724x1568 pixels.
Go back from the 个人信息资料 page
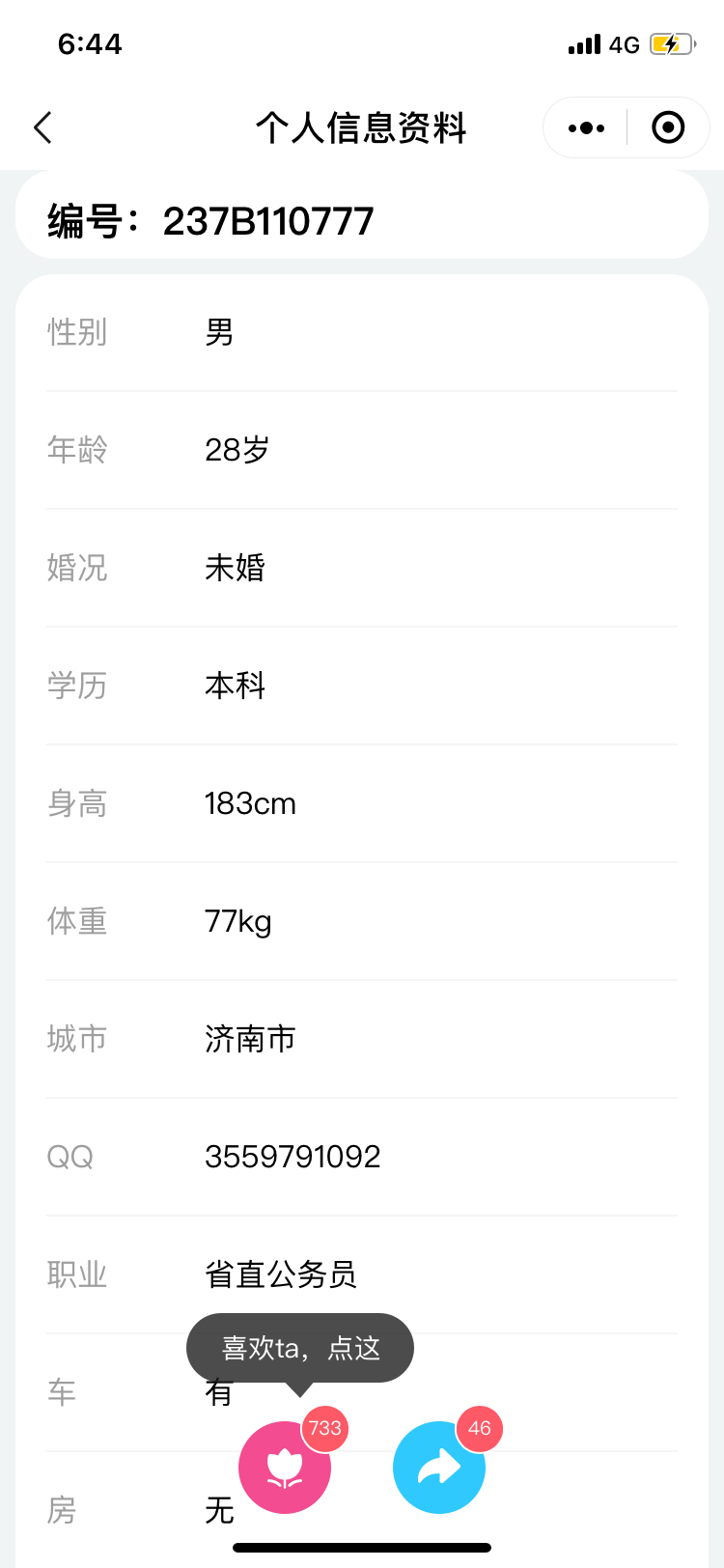[43, 127]
